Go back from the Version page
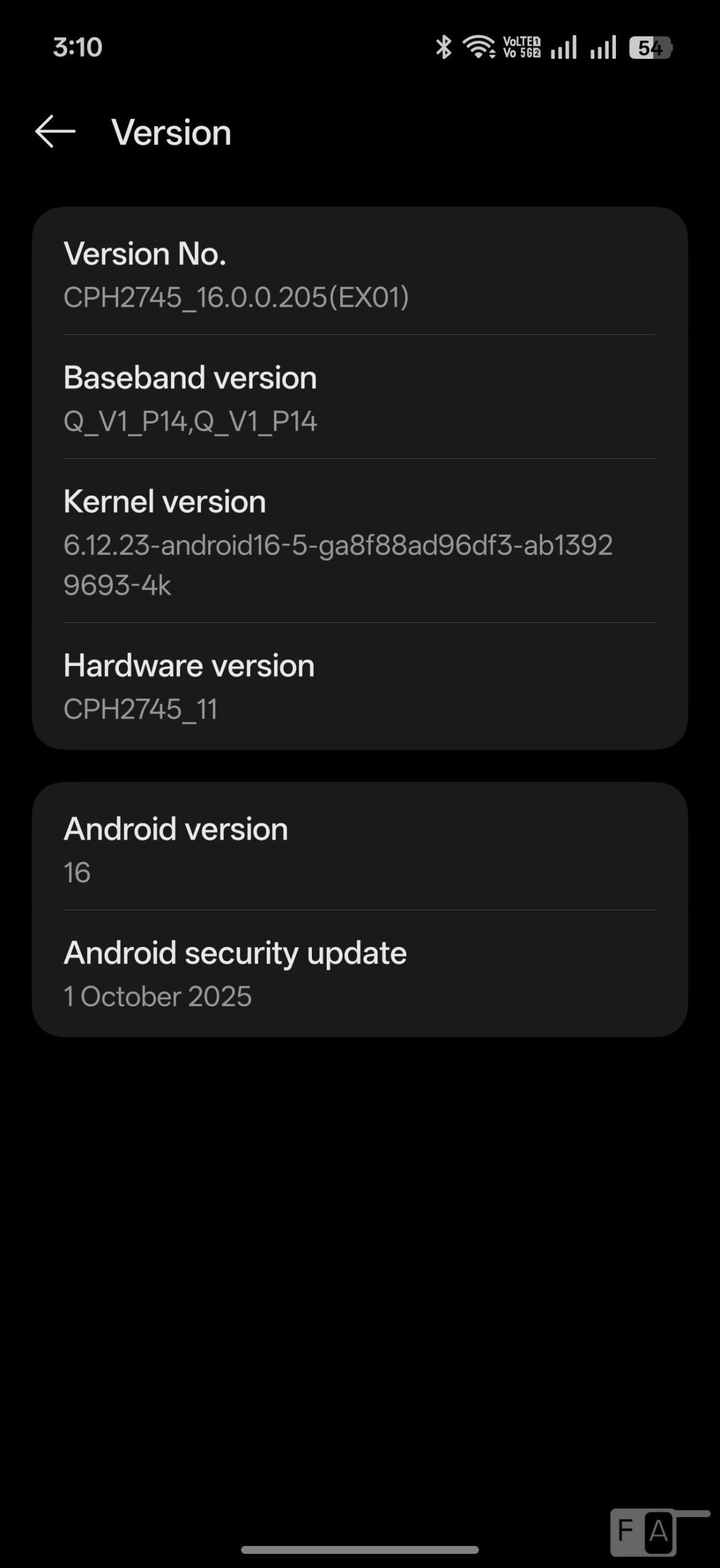 (55, 132)
